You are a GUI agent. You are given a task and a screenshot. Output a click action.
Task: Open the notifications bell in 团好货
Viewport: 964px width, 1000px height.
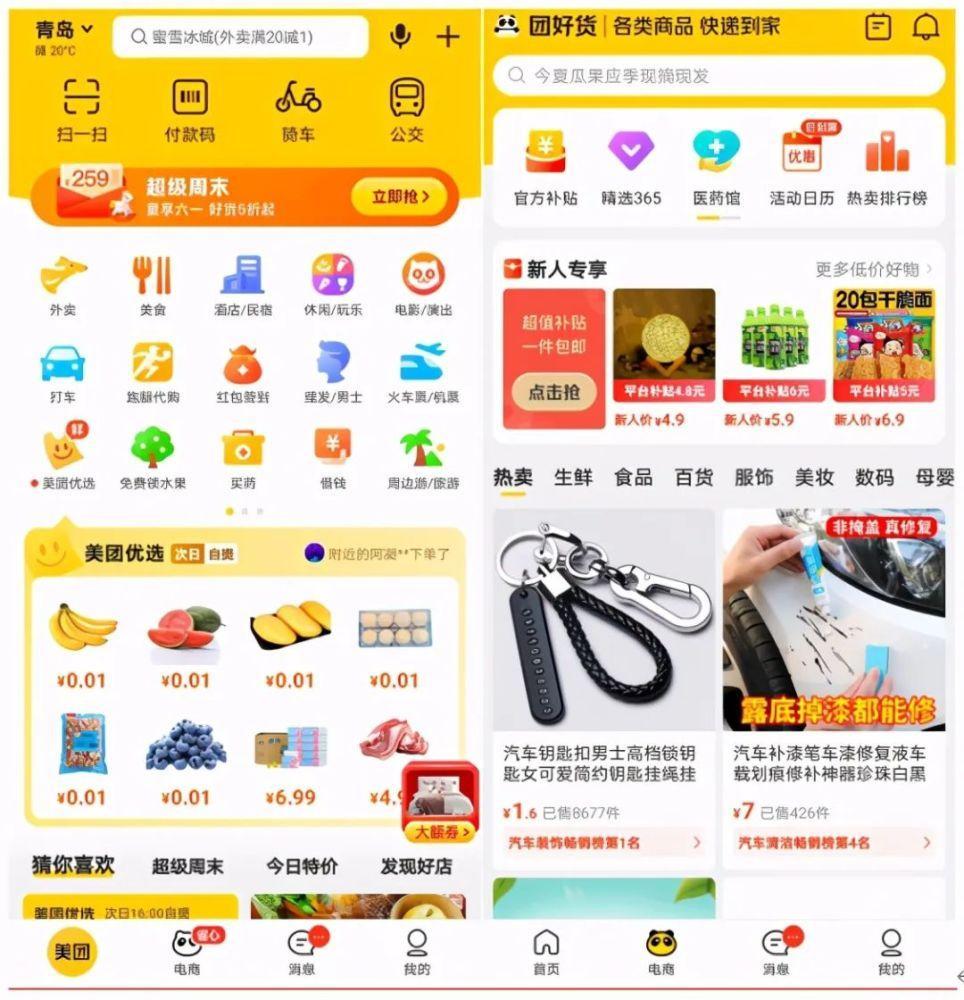coord(926,27)
